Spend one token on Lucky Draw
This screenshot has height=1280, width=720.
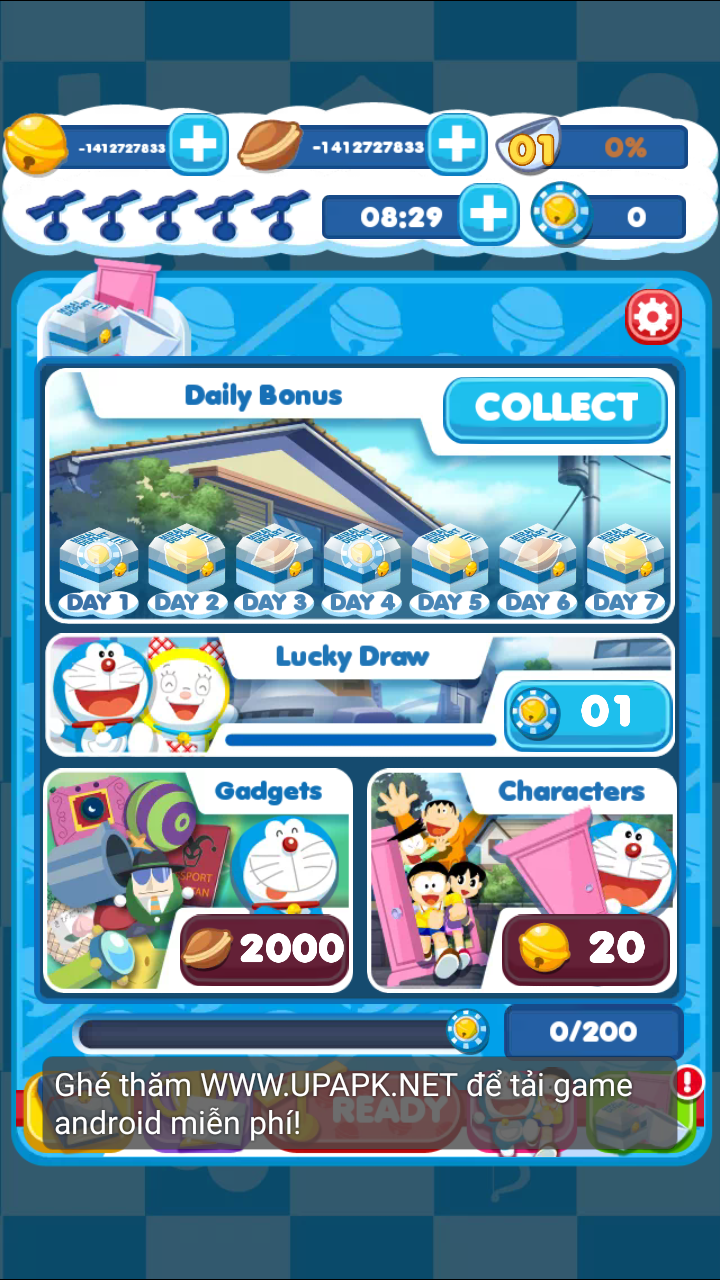[x=588, y=714]
